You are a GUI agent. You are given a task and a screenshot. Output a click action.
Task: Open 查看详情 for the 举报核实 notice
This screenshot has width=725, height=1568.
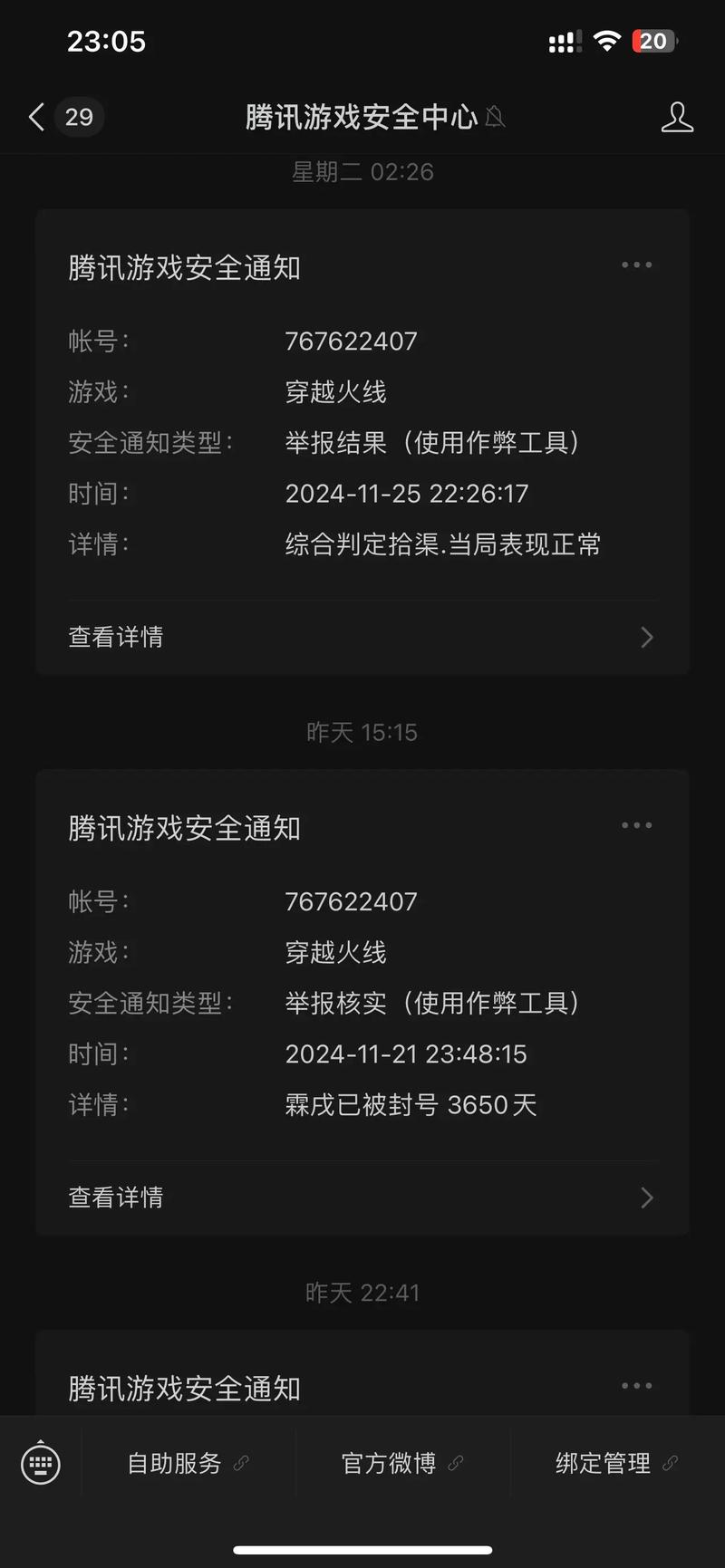pos(362,1198)
